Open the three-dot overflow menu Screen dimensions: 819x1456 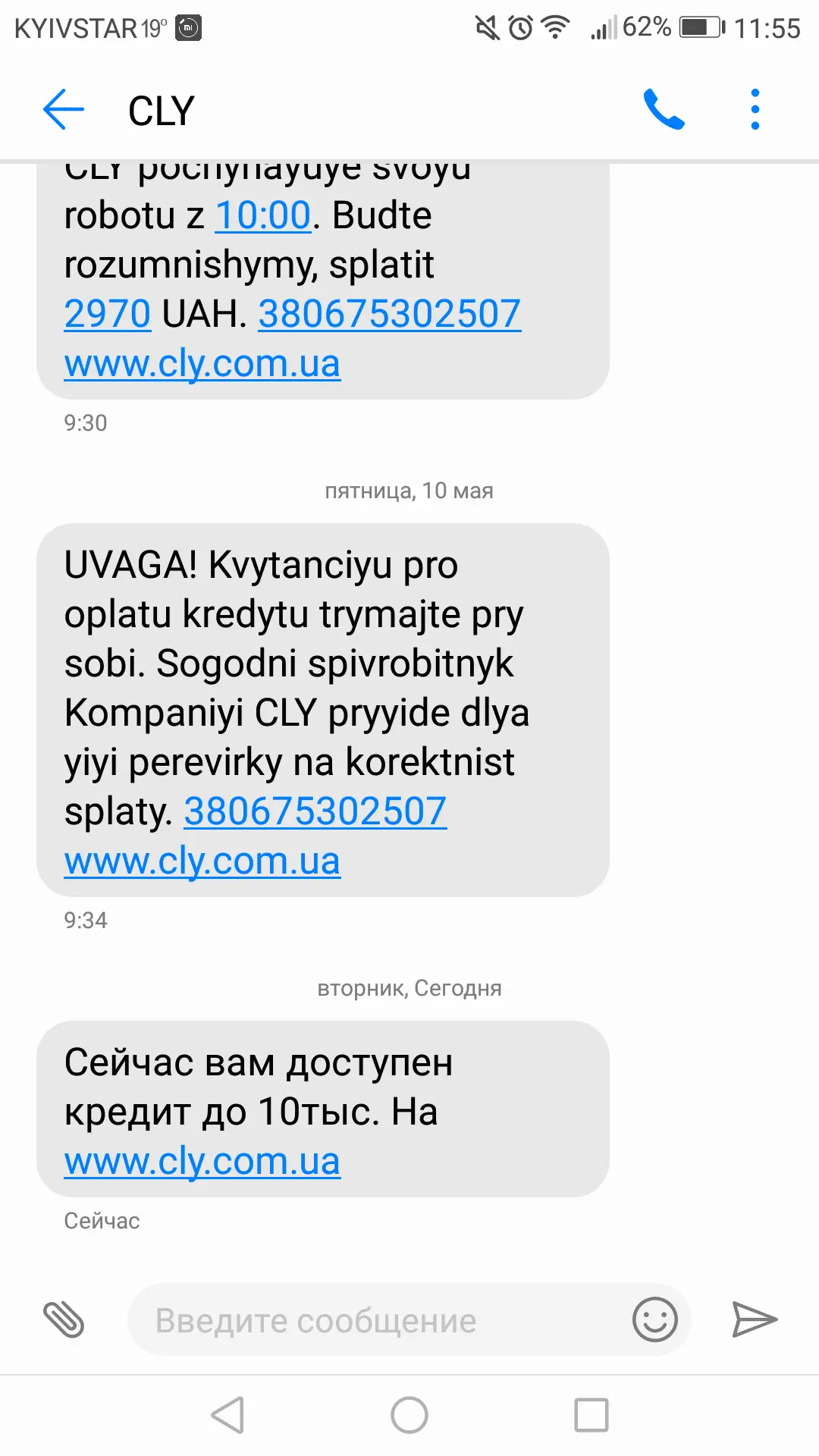755,109
